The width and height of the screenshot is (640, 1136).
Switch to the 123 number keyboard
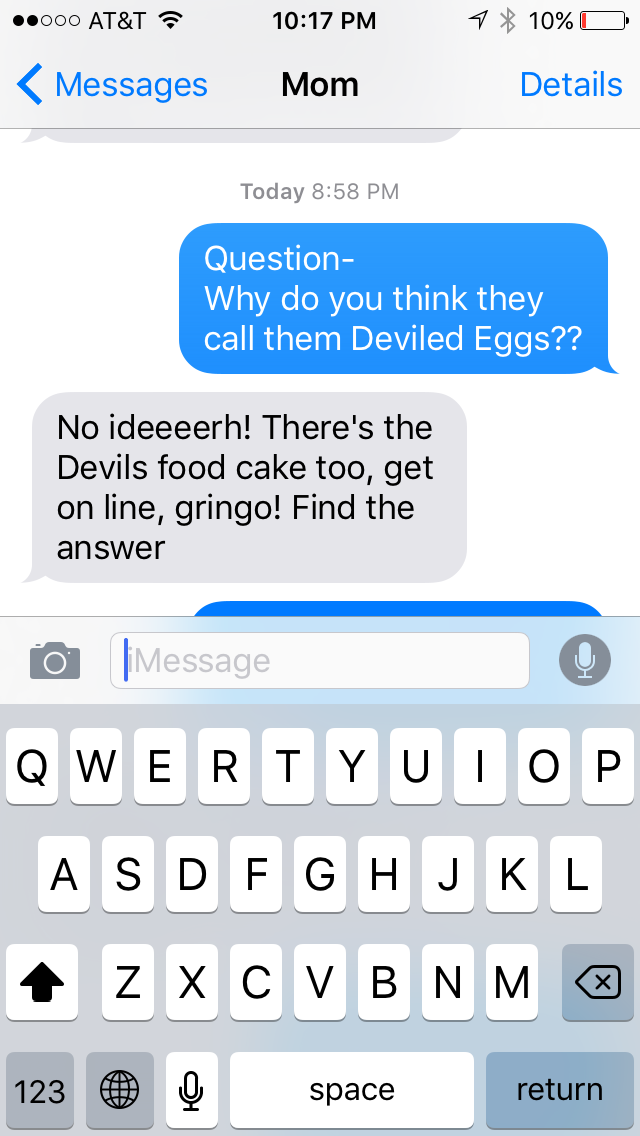[x=40, y=1090]
